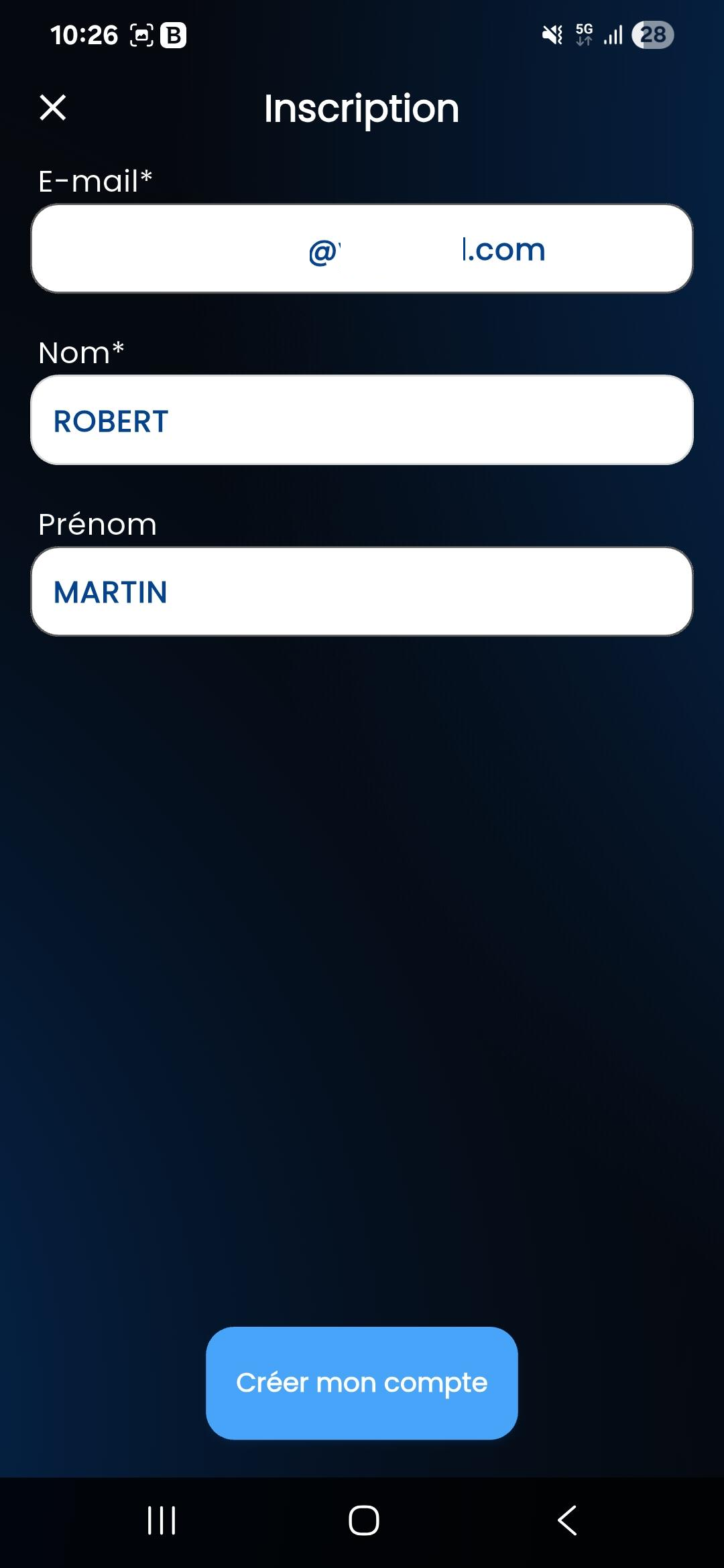Viewport: 724px width, 1568px height.
Task: Close the Inscription screen
Action: tap(53, 107)
